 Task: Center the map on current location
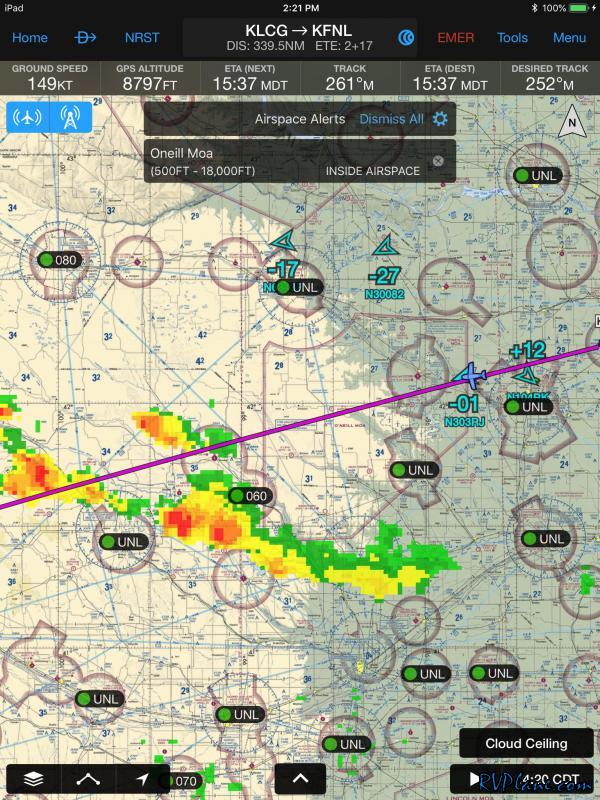[143, 779]
